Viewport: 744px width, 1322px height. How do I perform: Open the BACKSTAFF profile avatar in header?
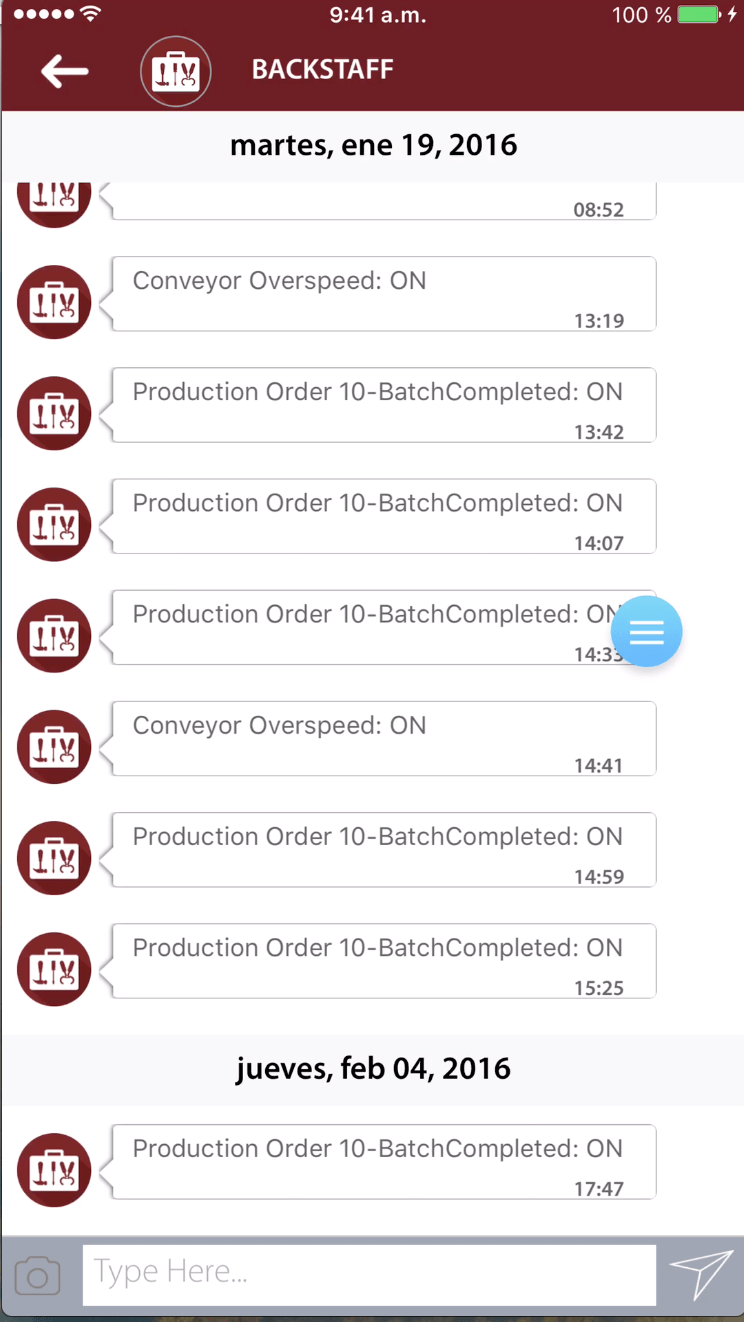coord(175,71)
